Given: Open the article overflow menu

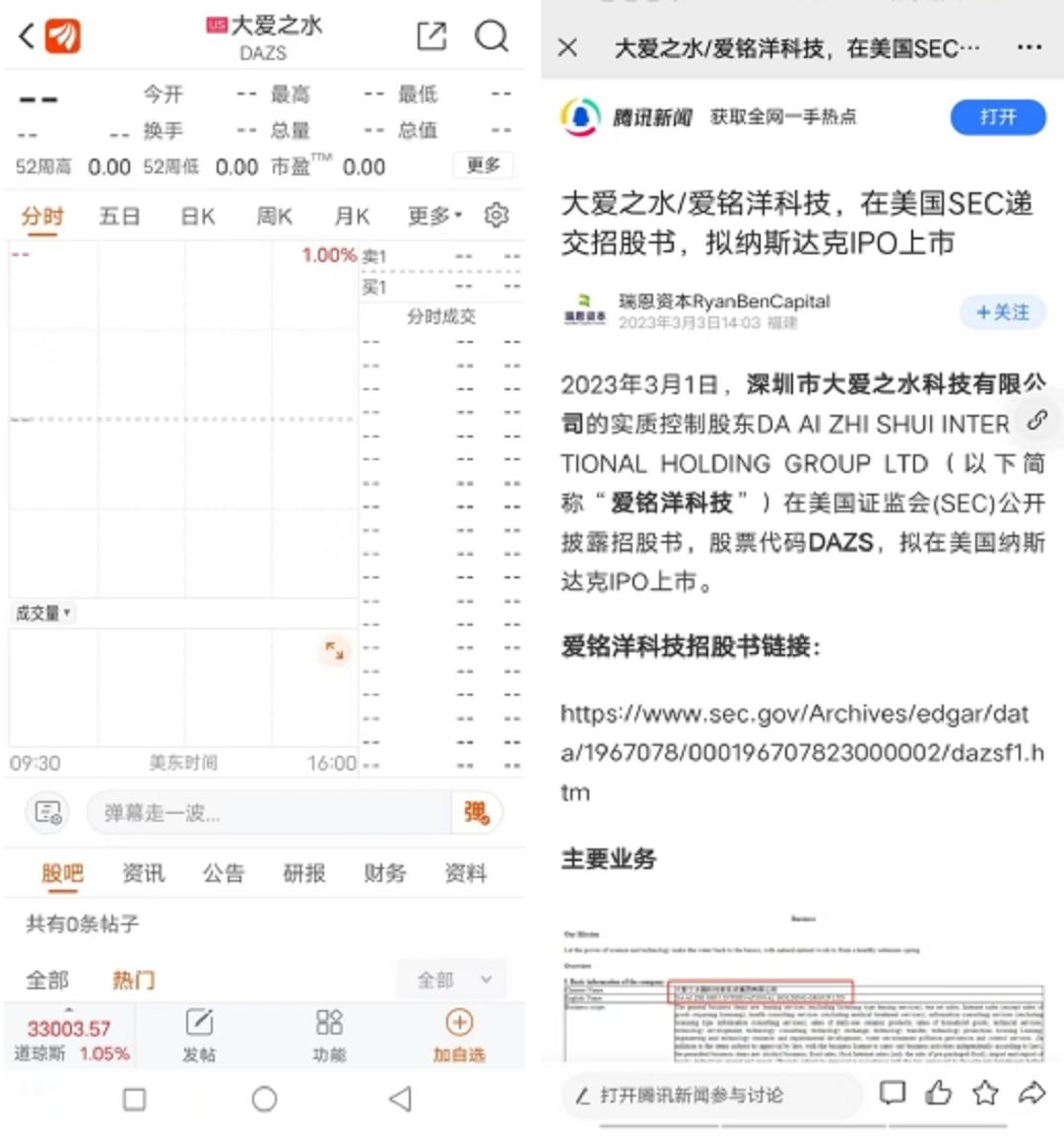Looking at the screenshot, I should 1029,47.
